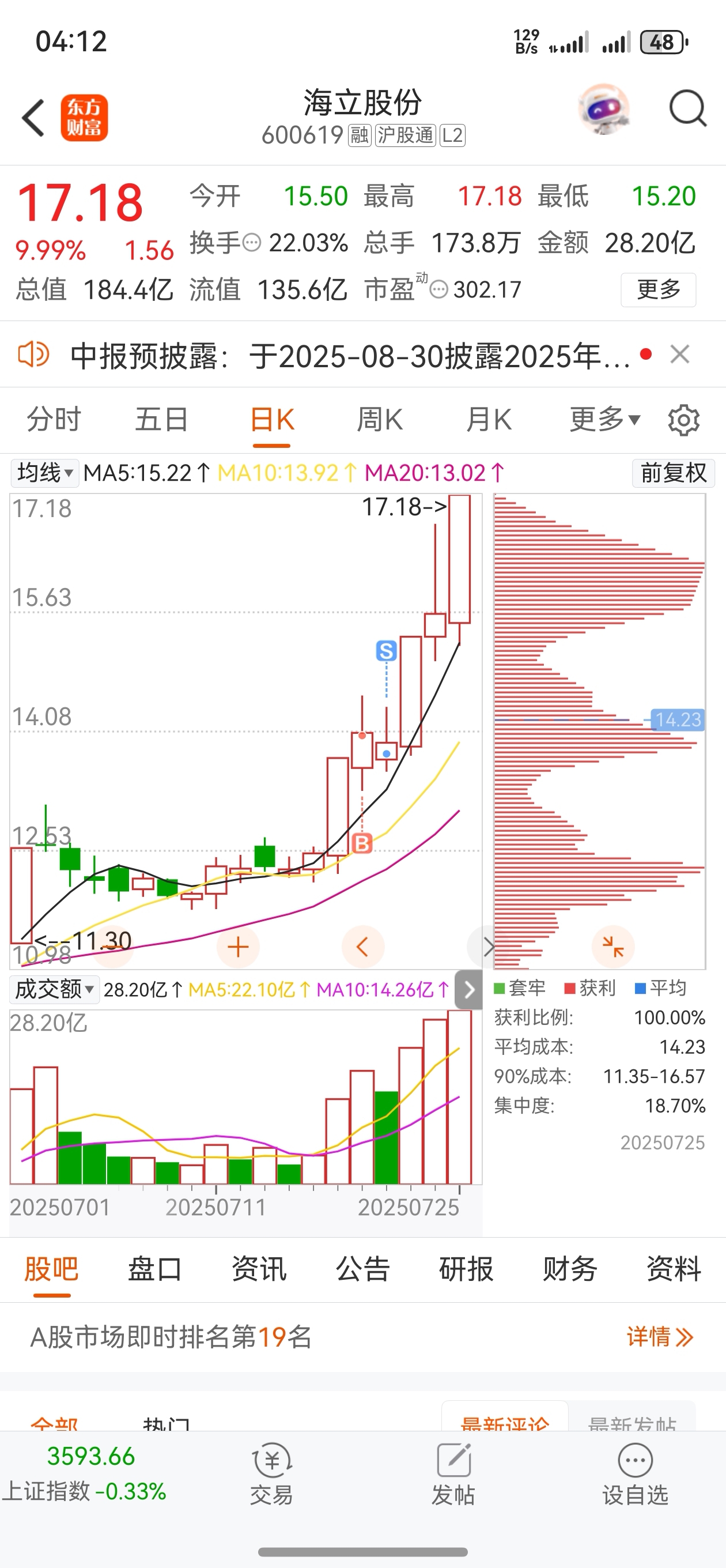Viewport: 726px width, 1568px height.
Task: Switch to the 五日 chart tab
Action: pyautogui.click(x=162, y=420)
